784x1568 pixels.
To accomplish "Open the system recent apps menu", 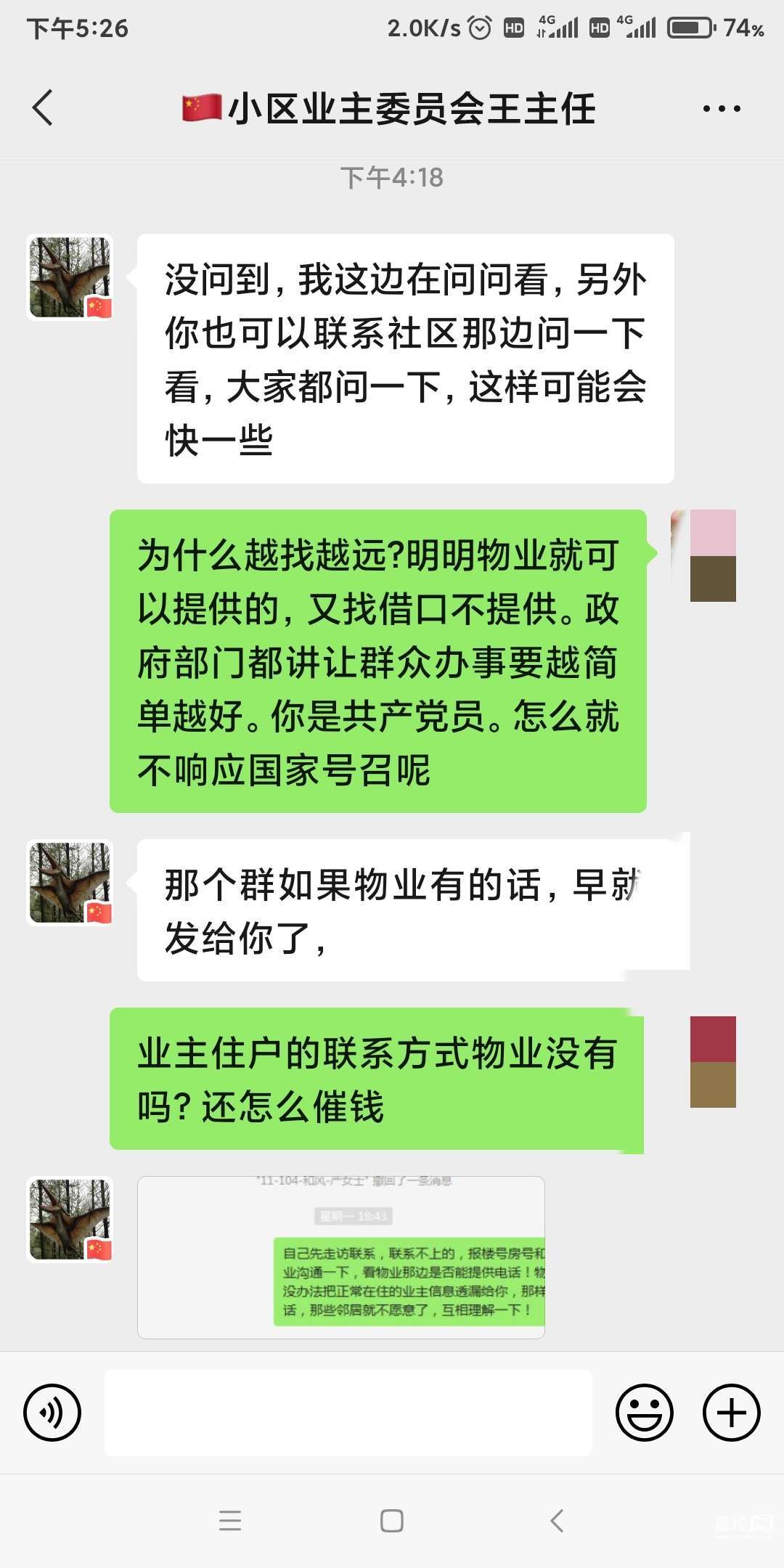I will tap(230, 1520).
